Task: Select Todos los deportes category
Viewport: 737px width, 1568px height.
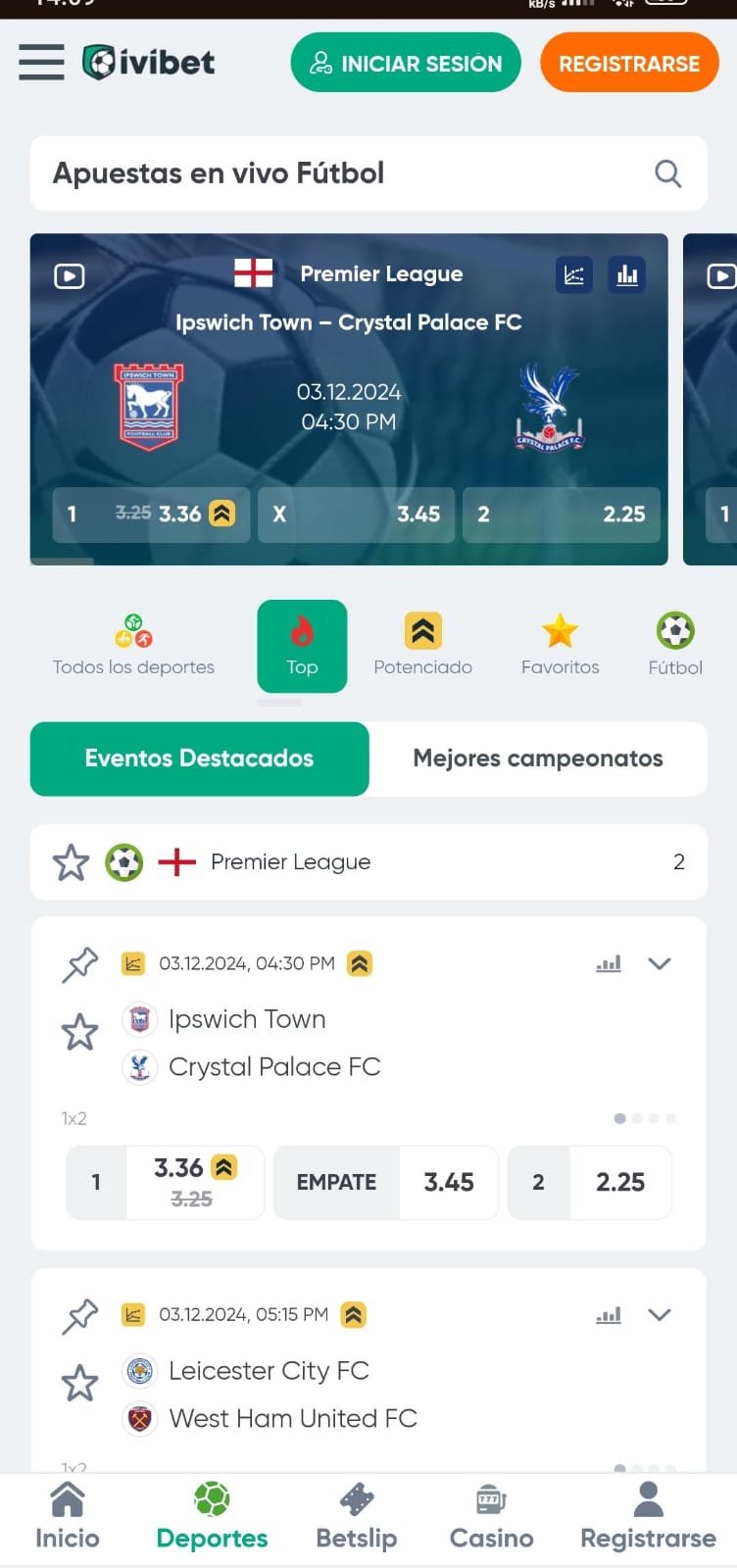Action: pyautogui.click(x=133, y=646)
